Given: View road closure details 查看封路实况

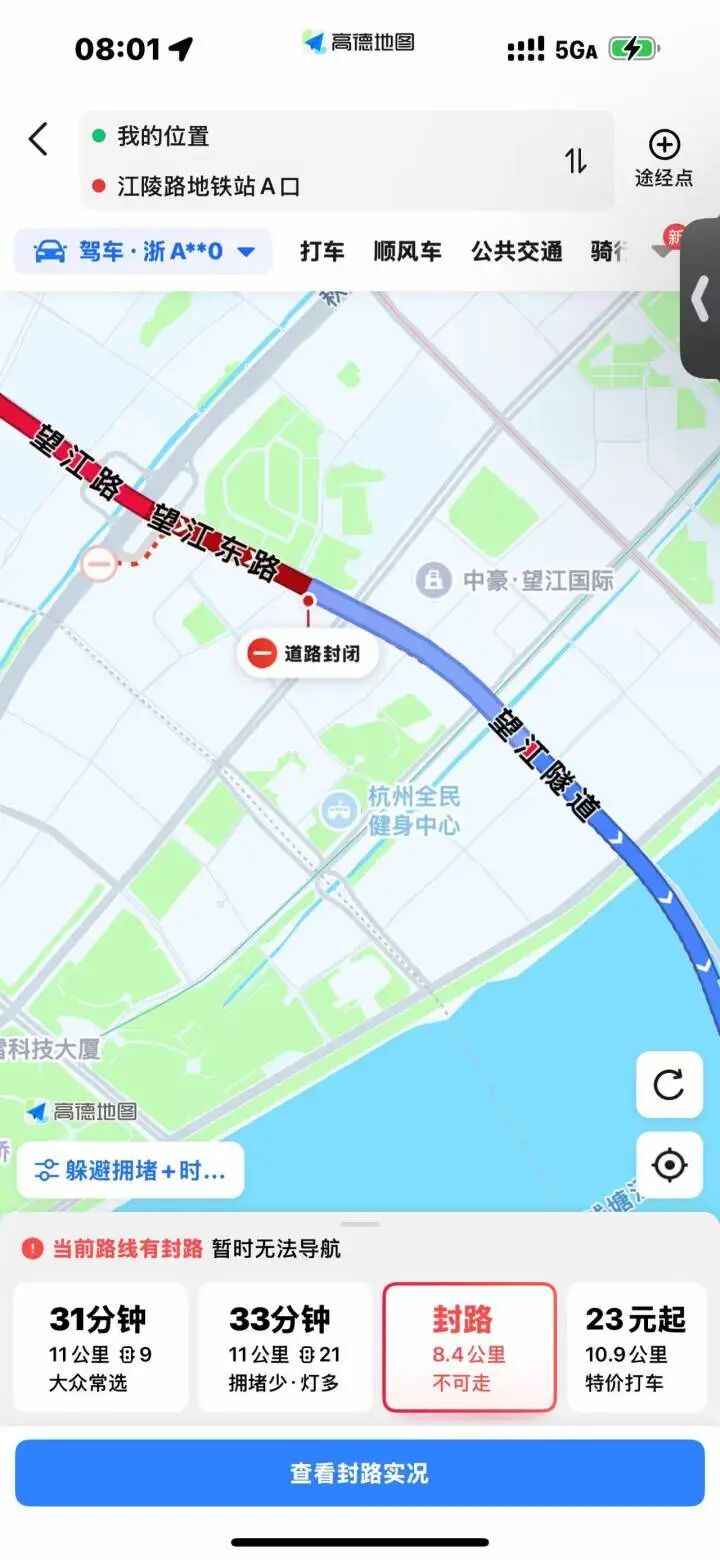Looking at the screenshot, I should (x=360, y=1473).
